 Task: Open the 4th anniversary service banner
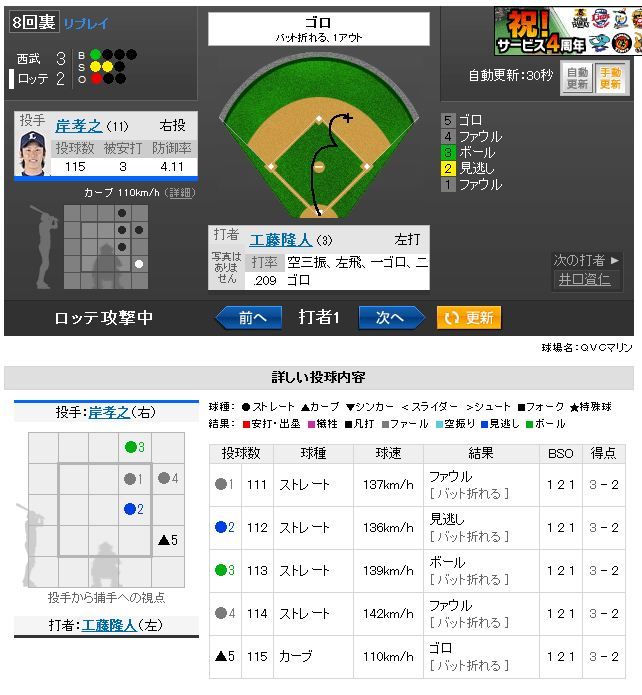[x=566, y=31]
